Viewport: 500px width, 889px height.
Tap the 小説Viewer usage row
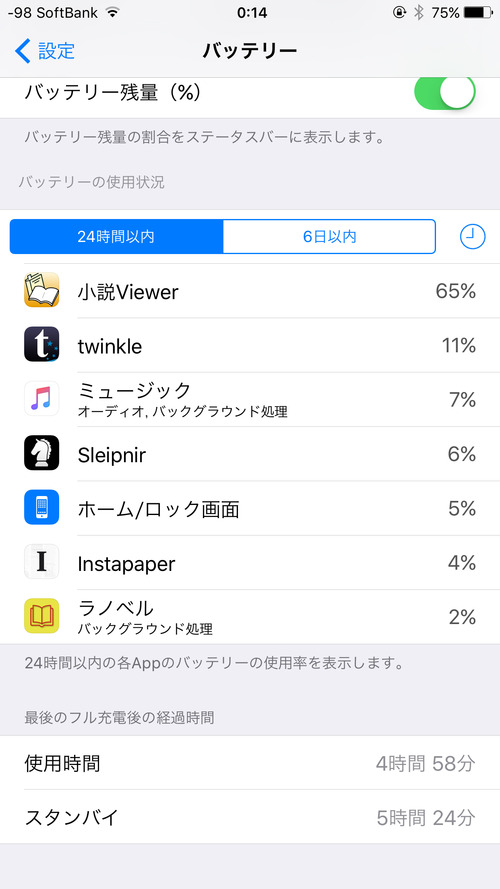(250, 291)
